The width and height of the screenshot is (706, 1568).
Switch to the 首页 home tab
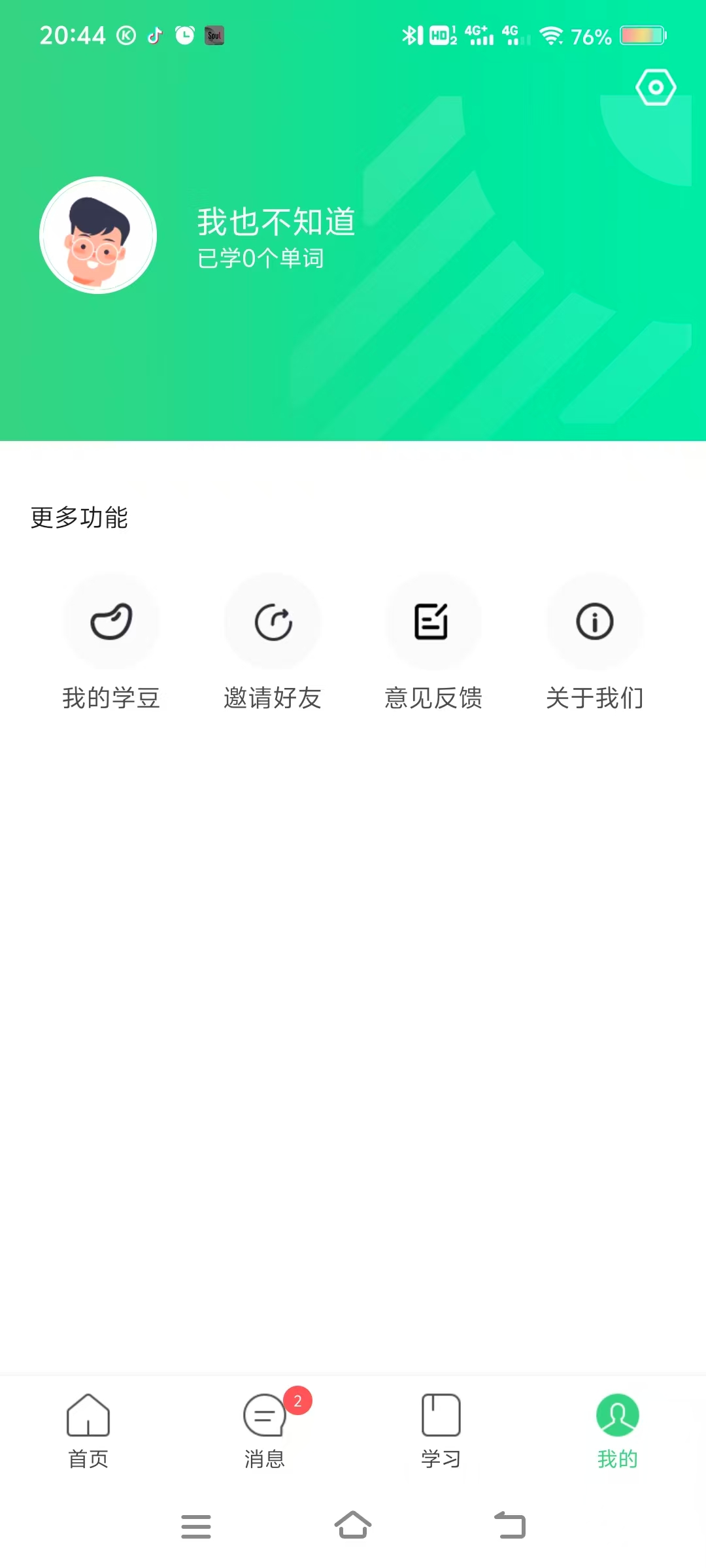coord(88,1431)
